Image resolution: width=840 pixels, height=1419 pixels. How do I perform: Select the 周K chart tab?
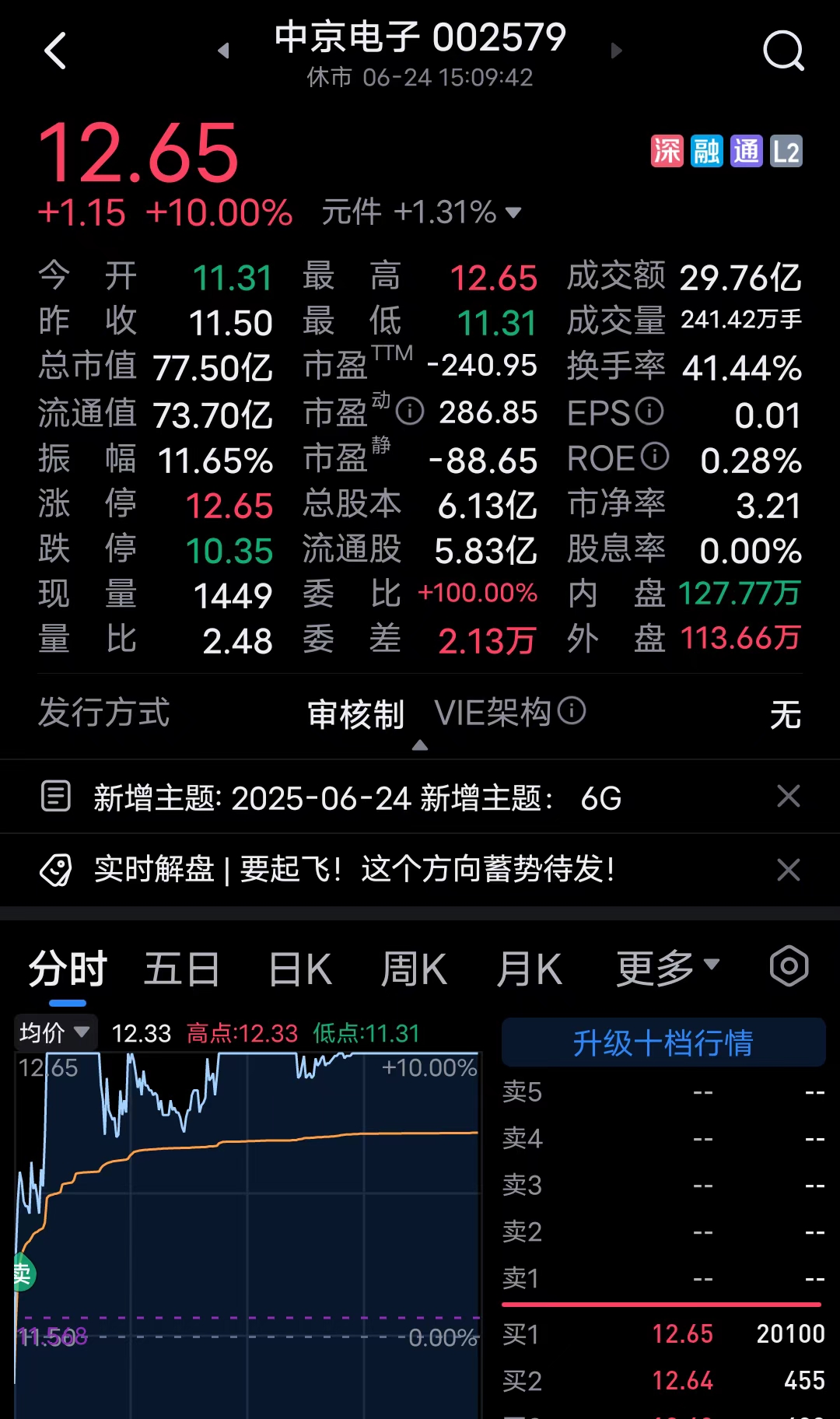click(414, 969)
